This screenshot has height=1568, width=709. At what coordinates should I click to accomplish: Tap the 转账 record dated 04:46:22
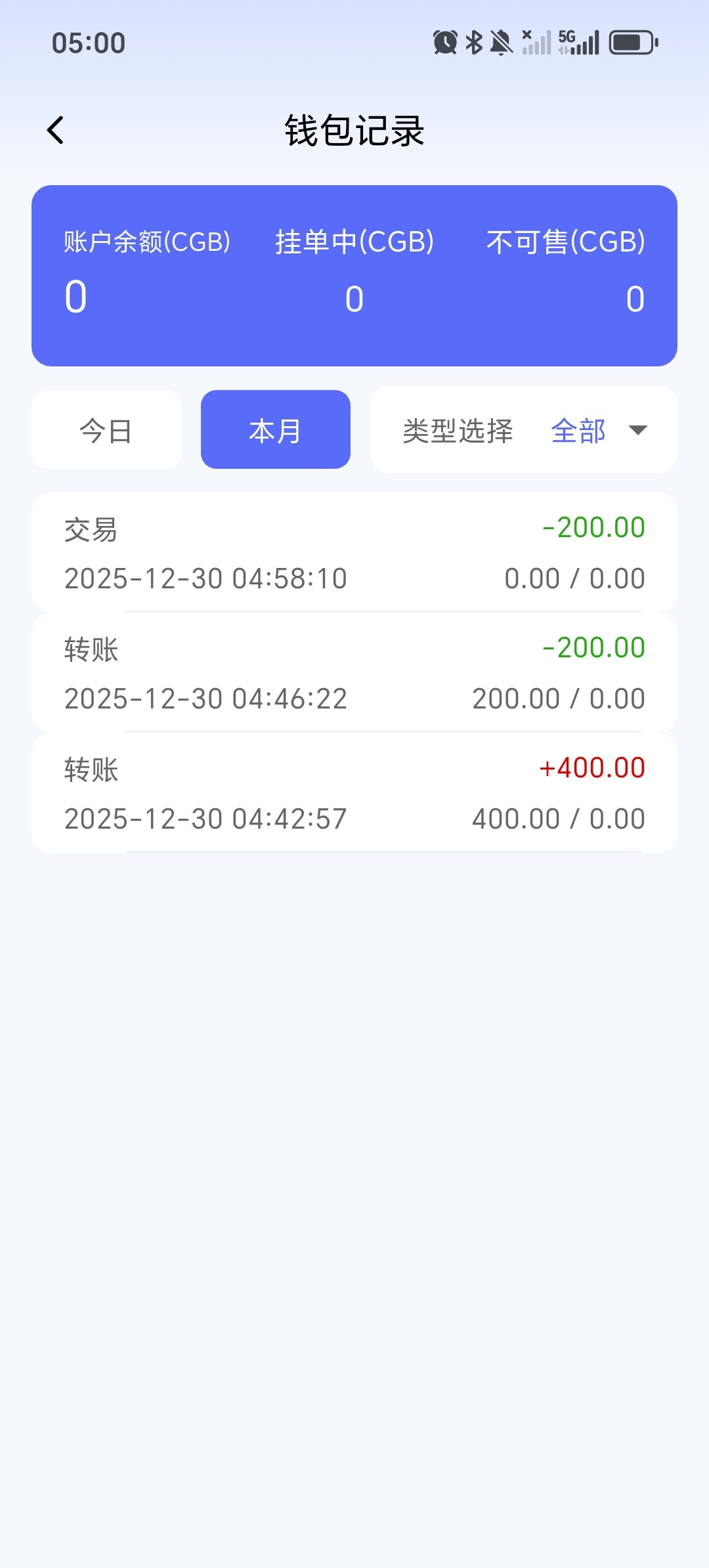(x=354, y=672)
